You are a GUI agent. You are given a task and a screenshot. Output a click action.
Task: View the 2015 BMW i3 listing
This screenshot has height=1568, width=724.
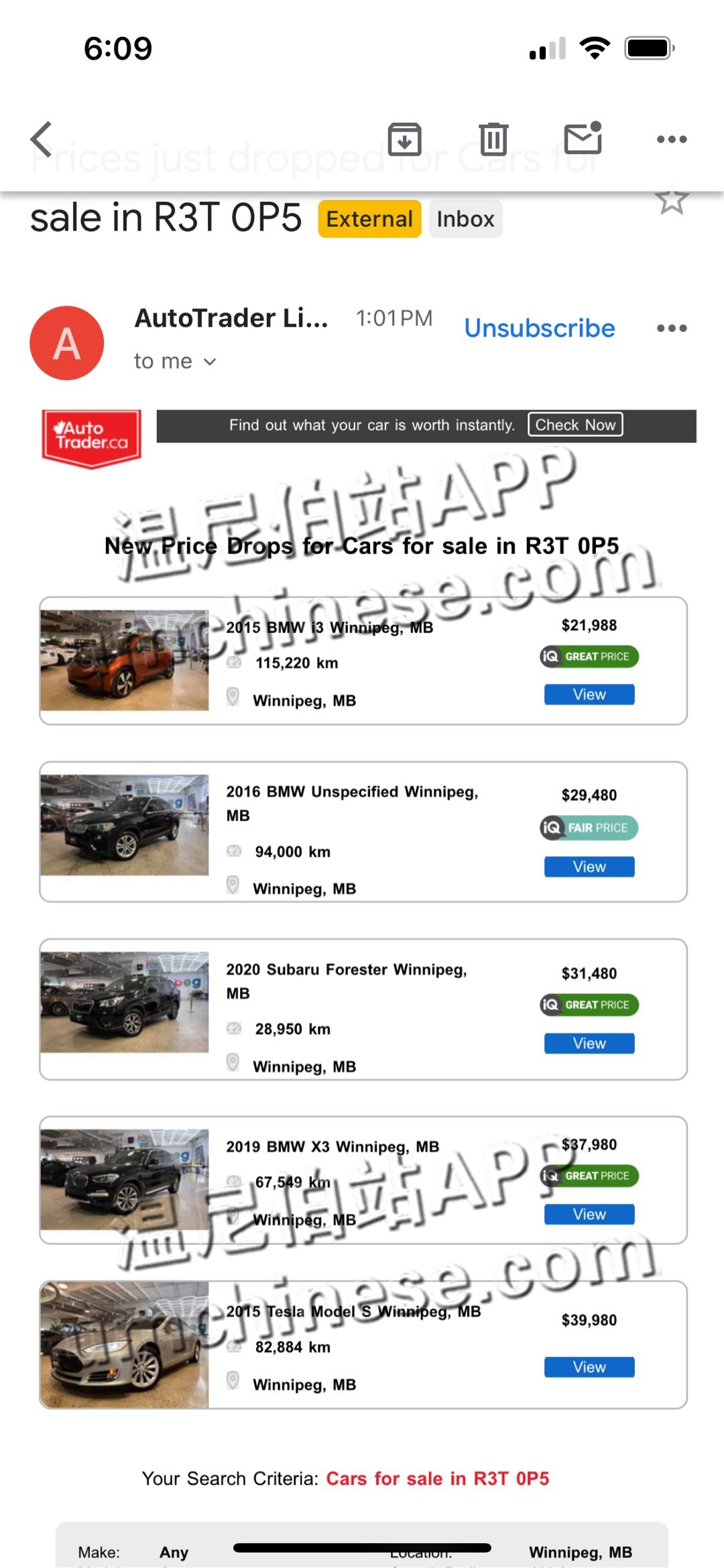click(x=589, y=694)
